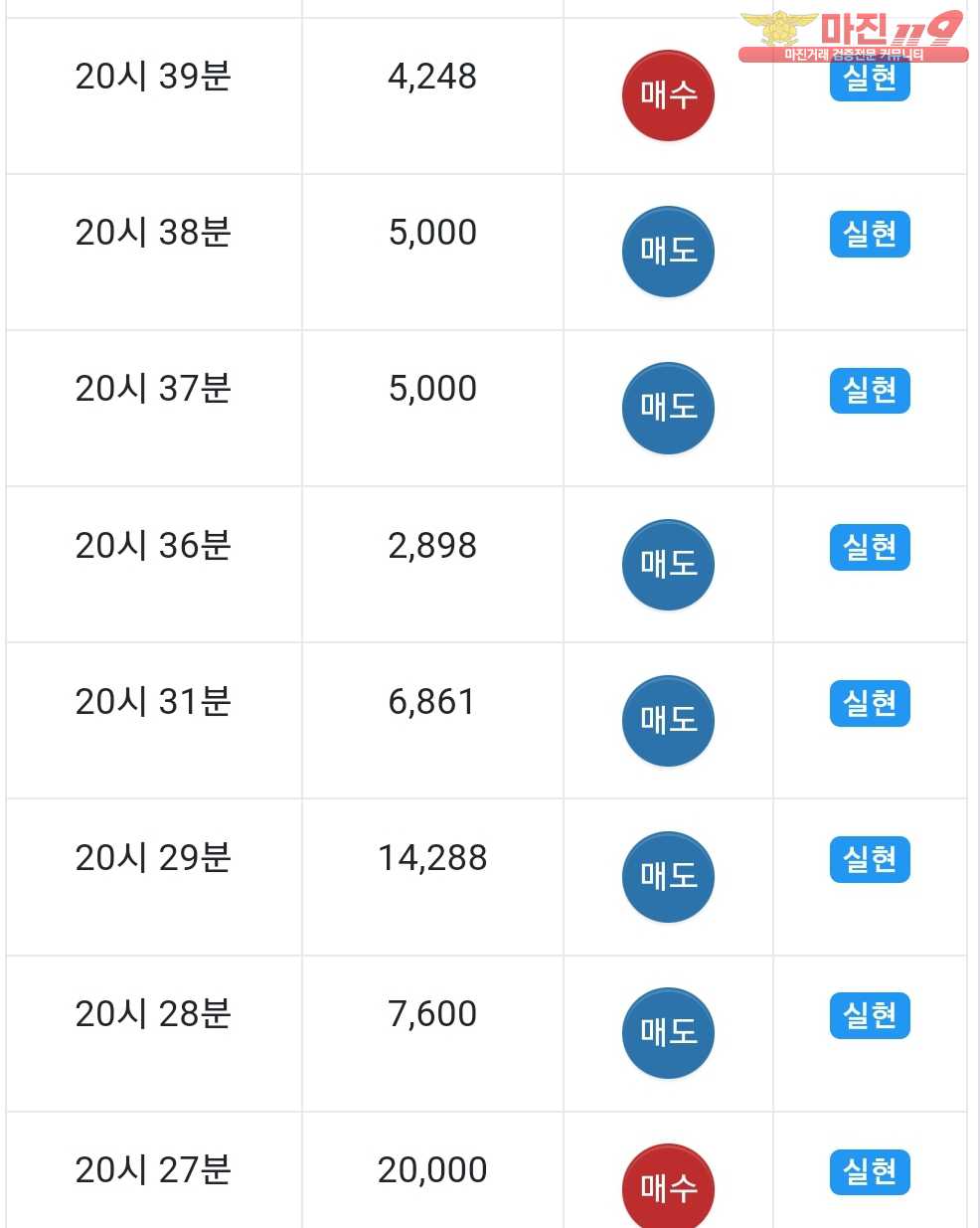Open the 실현 badge in the 20시 31분 row
Screen dimensions: 980x1228
point(870,704)
